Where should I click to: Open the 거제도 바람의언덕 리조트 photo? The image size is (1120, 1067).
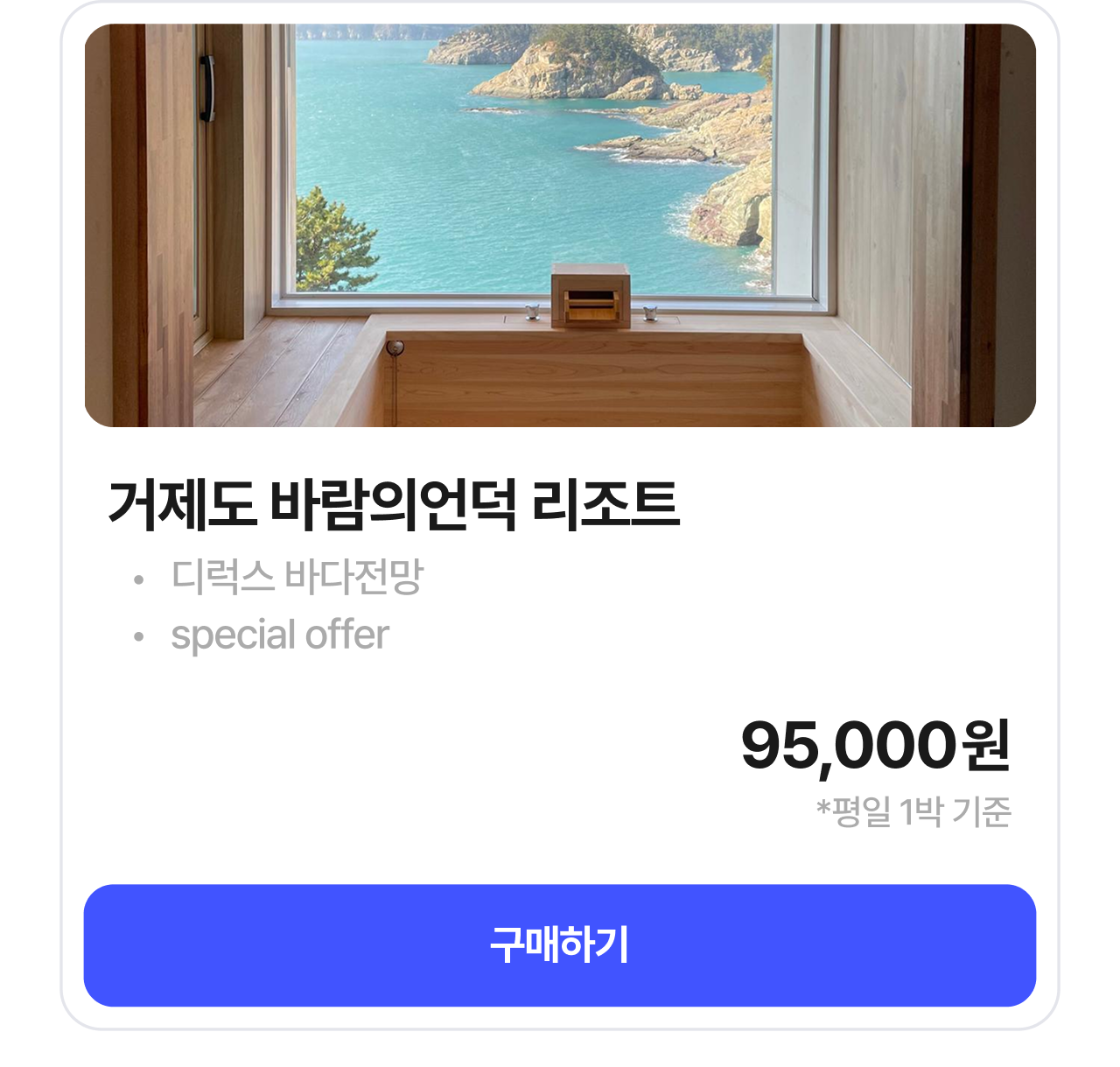click(560, 226)
